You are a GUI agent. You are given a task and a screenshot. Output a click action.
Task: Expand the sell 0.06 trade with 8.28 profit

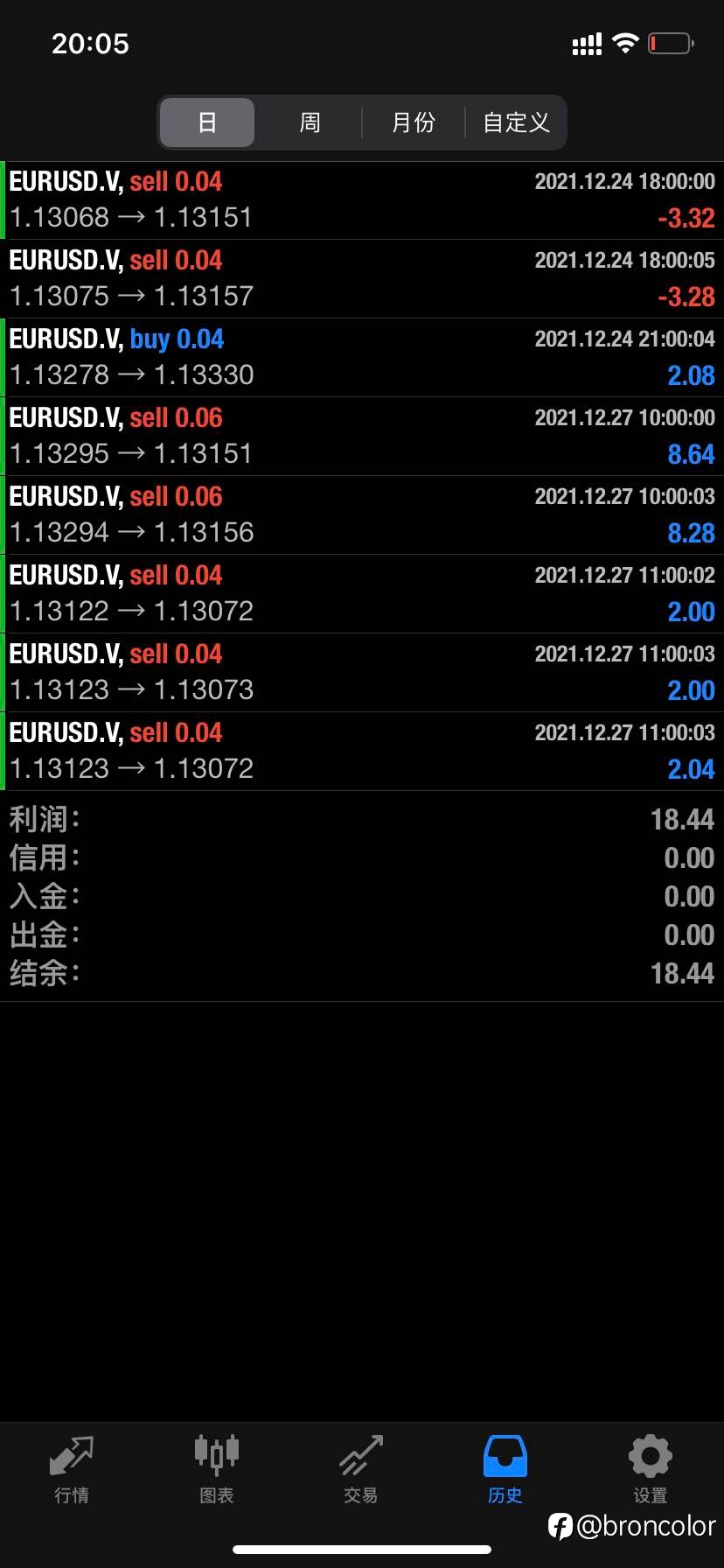[362, 515]
